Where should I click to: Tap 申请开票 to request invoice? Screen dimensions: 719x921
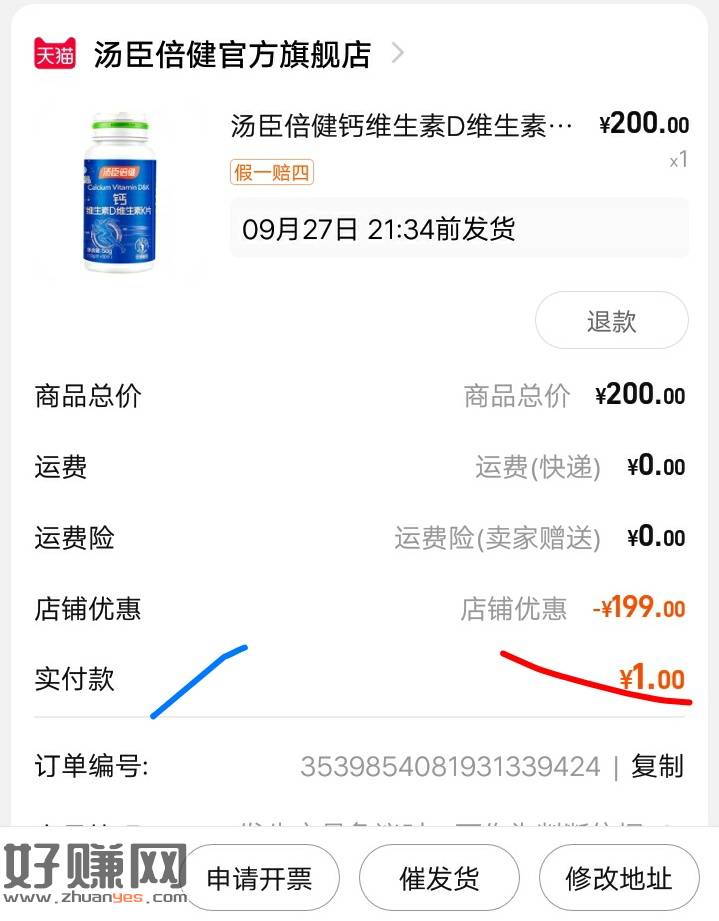click(259, 878)
